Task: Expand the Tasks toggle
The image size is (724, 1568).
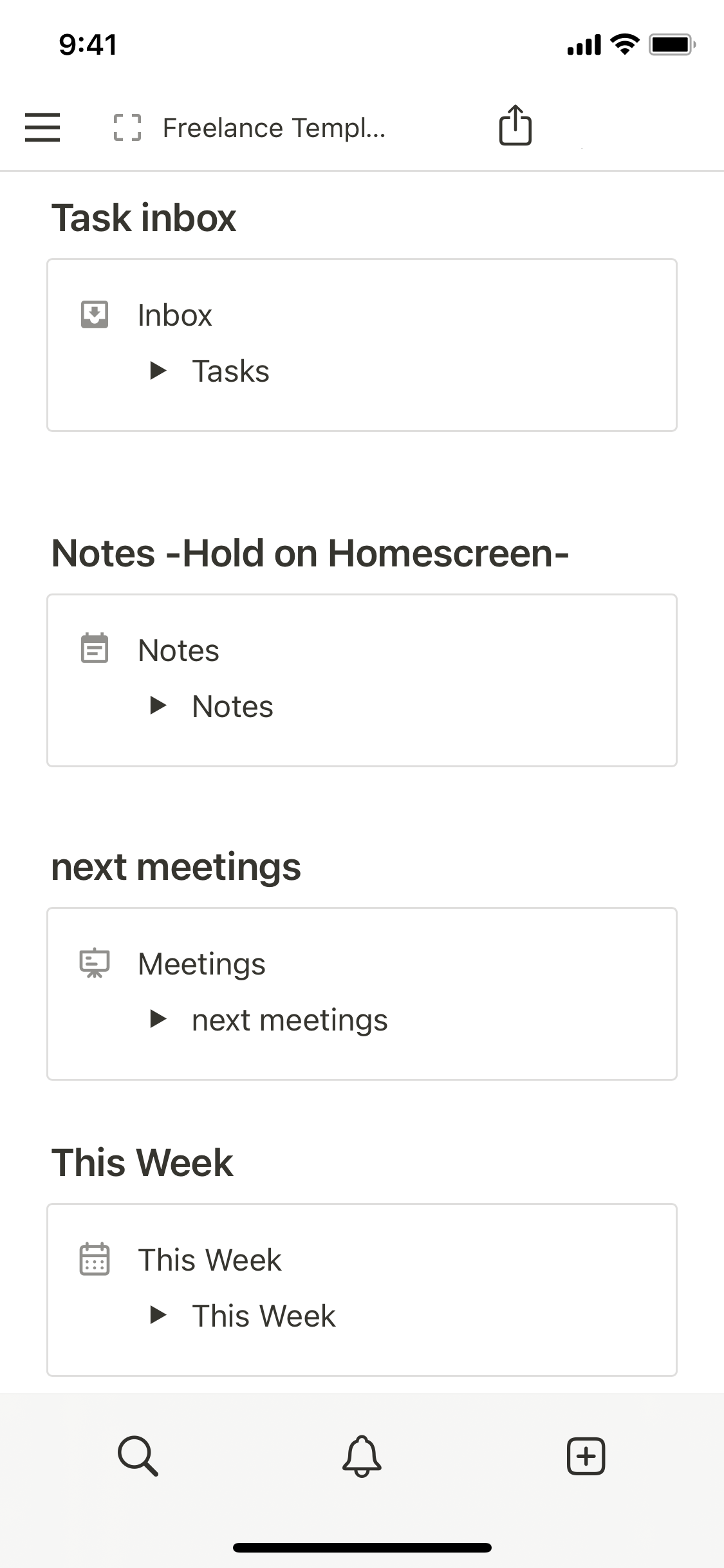Action: (158, 371)
